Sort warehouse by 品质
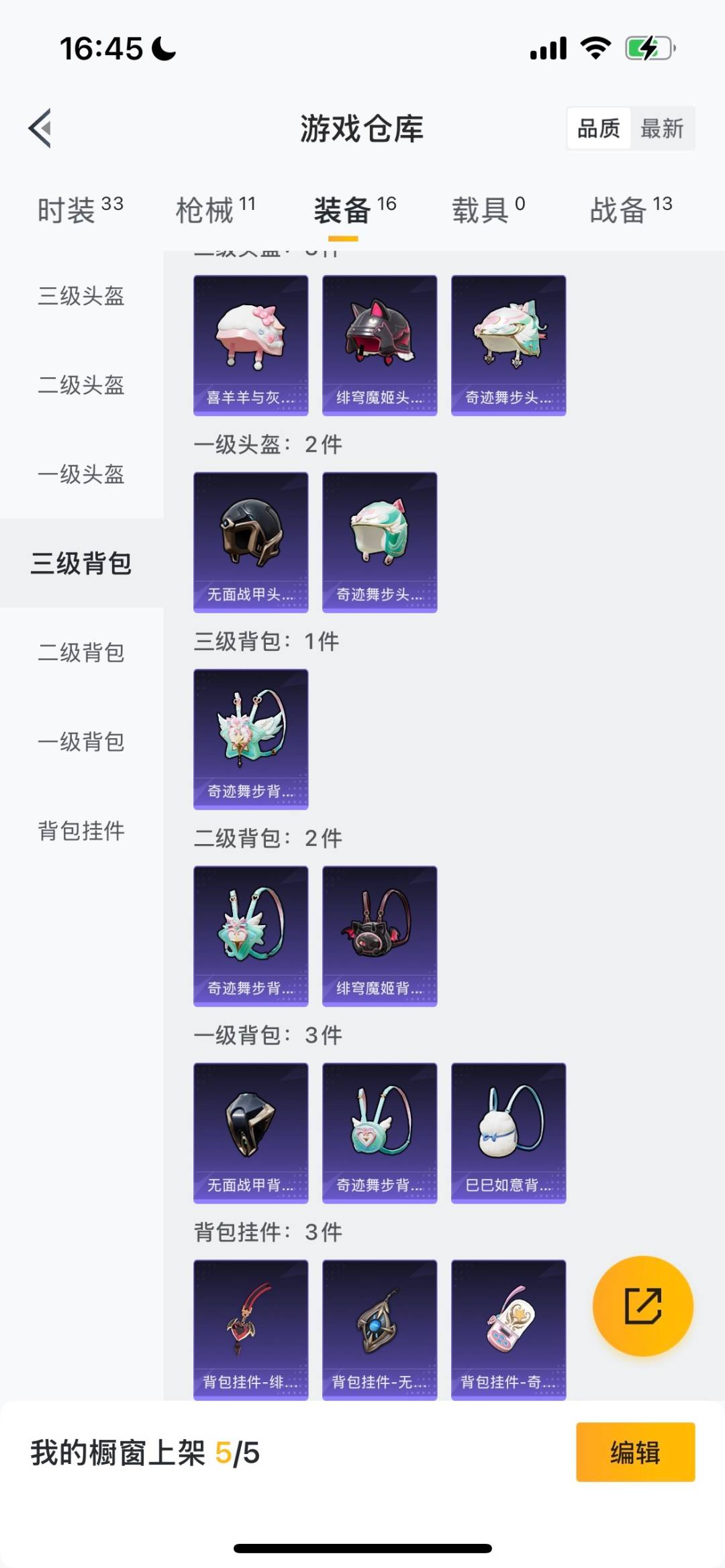The image size is (725, 1568). click(x=598, y=128)
